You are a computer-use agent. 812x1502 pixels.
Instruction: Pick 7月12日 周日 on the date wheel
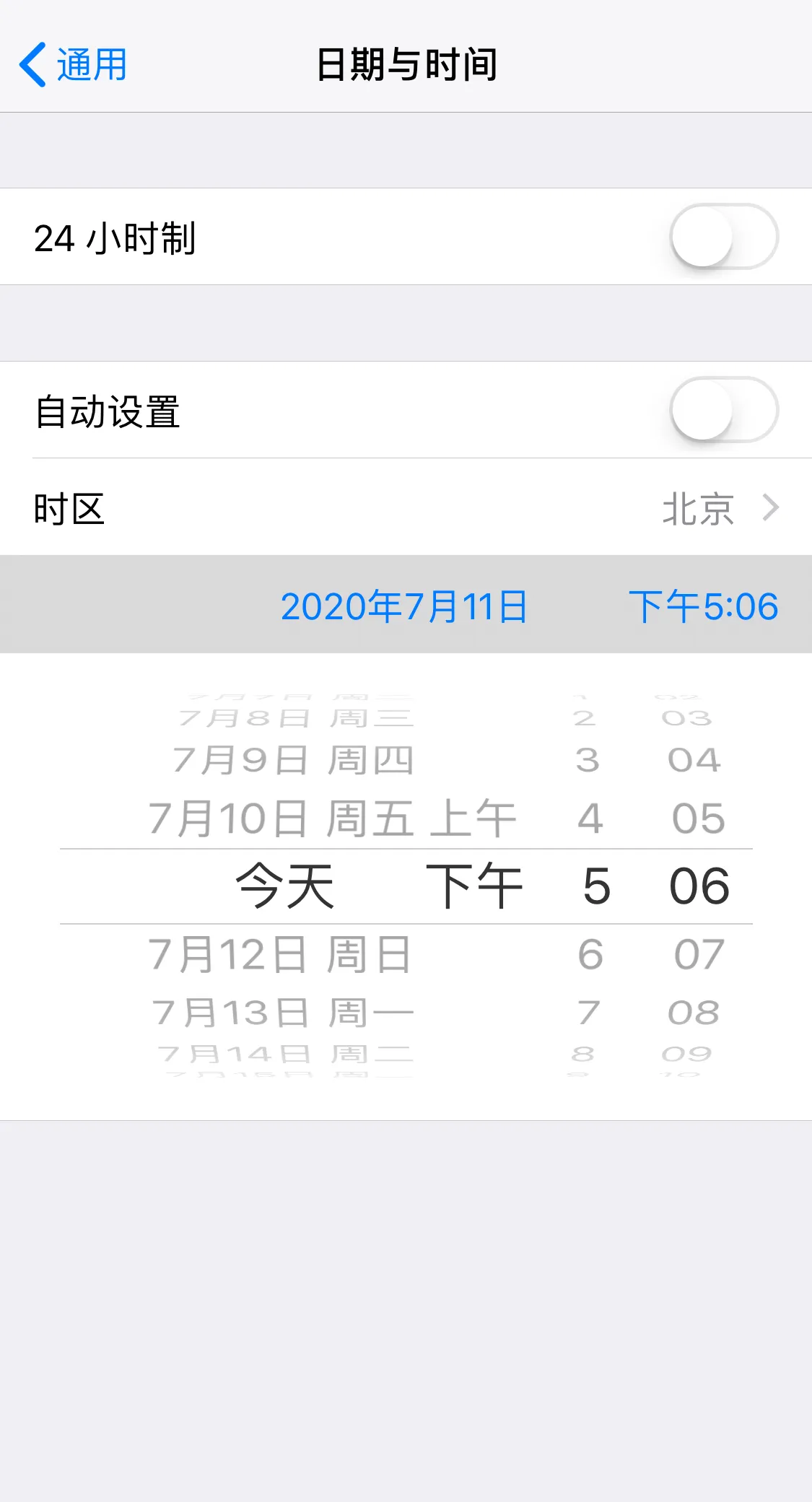coord(284,953)
